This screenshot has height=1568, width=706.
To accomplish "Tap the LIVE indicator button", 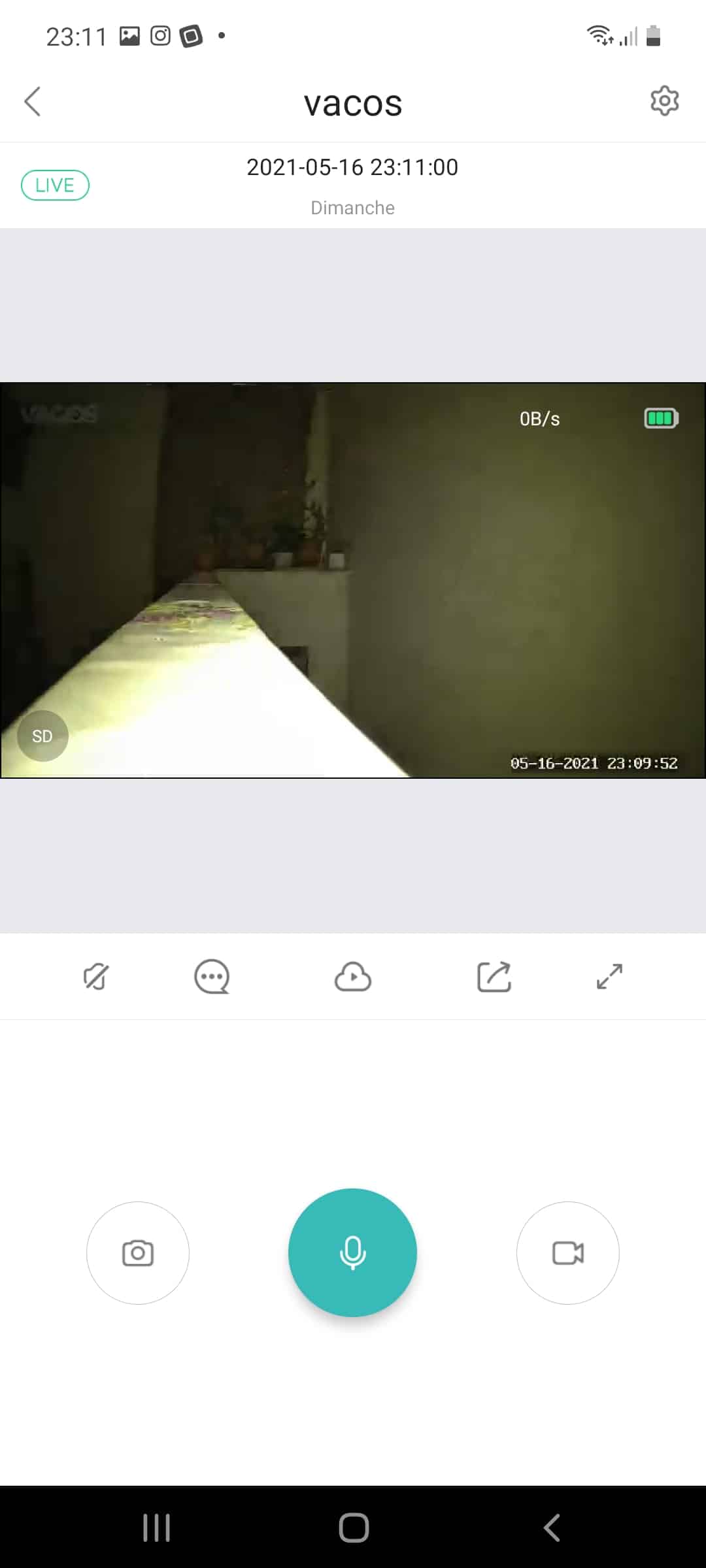I will 55,186.
